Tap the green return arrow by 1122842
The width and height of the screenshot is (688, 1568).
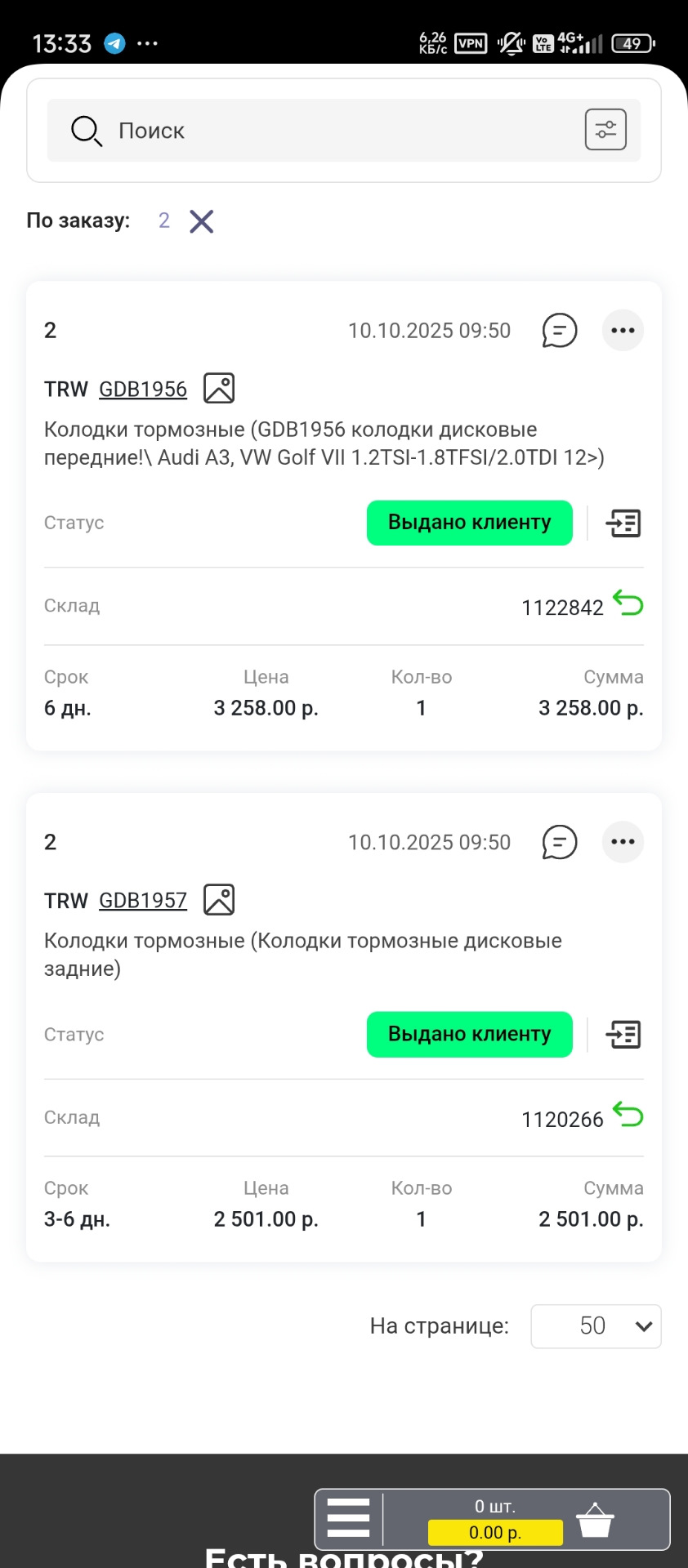click(x=628, y=604)
